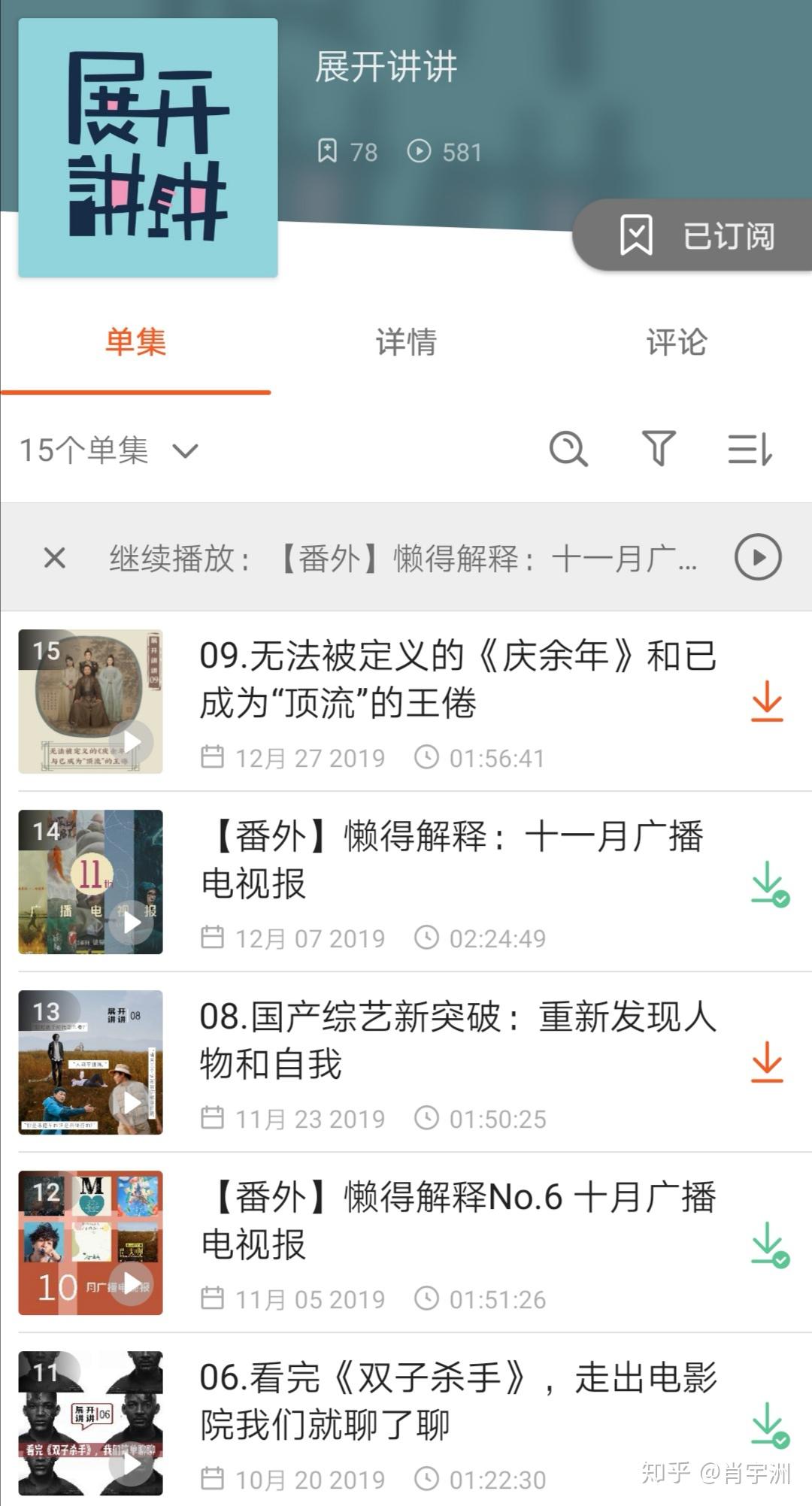Search episodes with the magnifier icon
Image resolution: width=812 pixels, height=1506 pixels.
point(568,450)
